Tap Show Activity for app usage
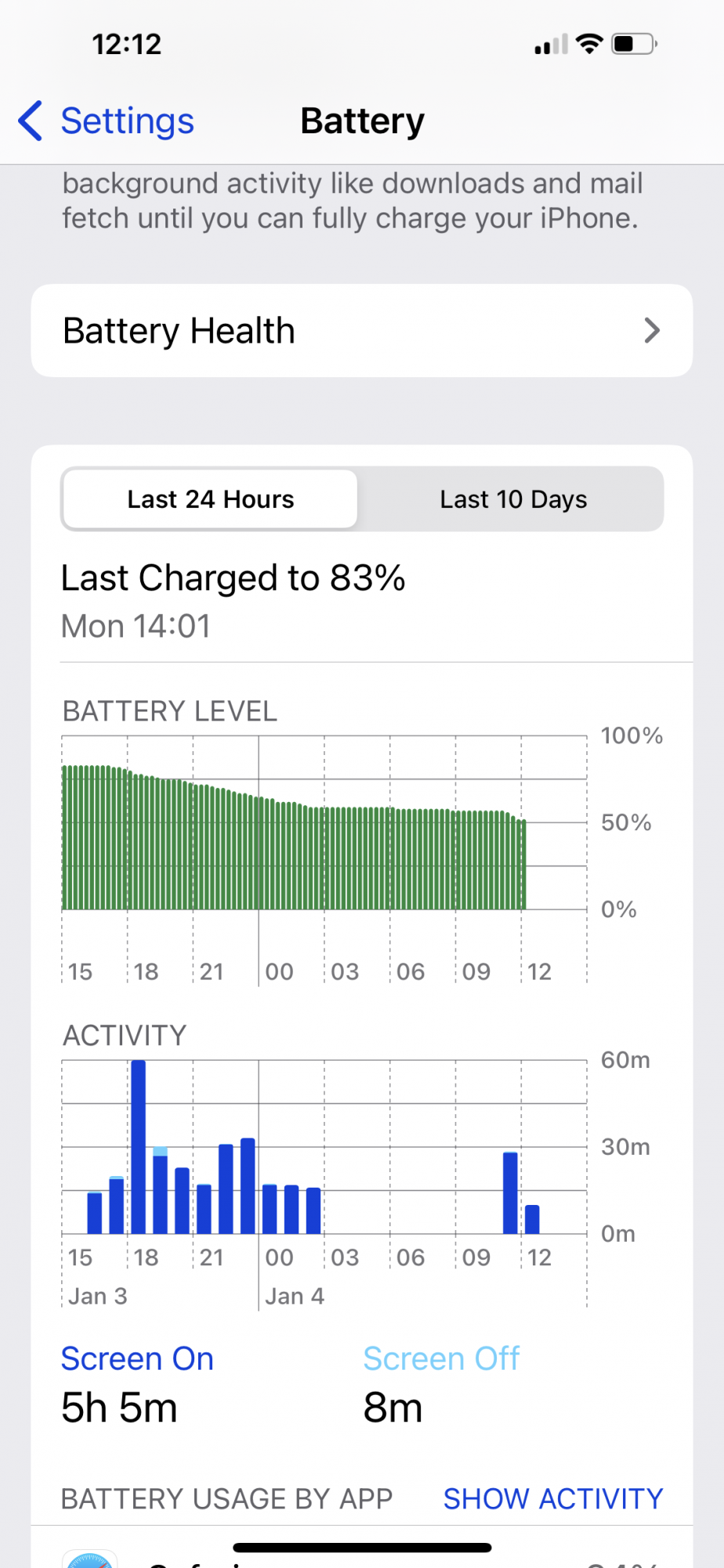 tap(552, 1498)
